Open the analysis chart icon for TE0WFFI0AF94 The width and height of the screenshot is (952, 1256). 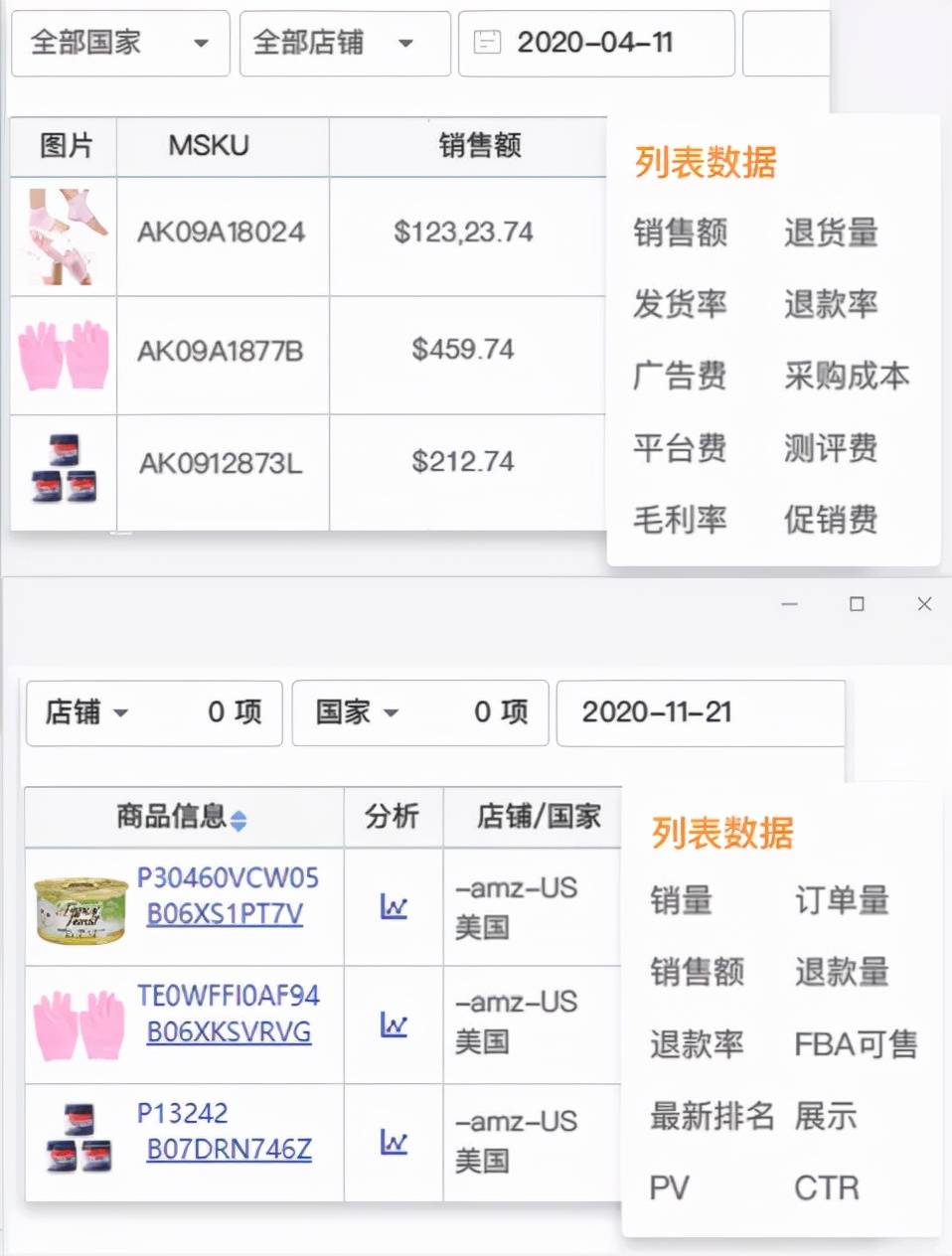[x=394, y=1024]
